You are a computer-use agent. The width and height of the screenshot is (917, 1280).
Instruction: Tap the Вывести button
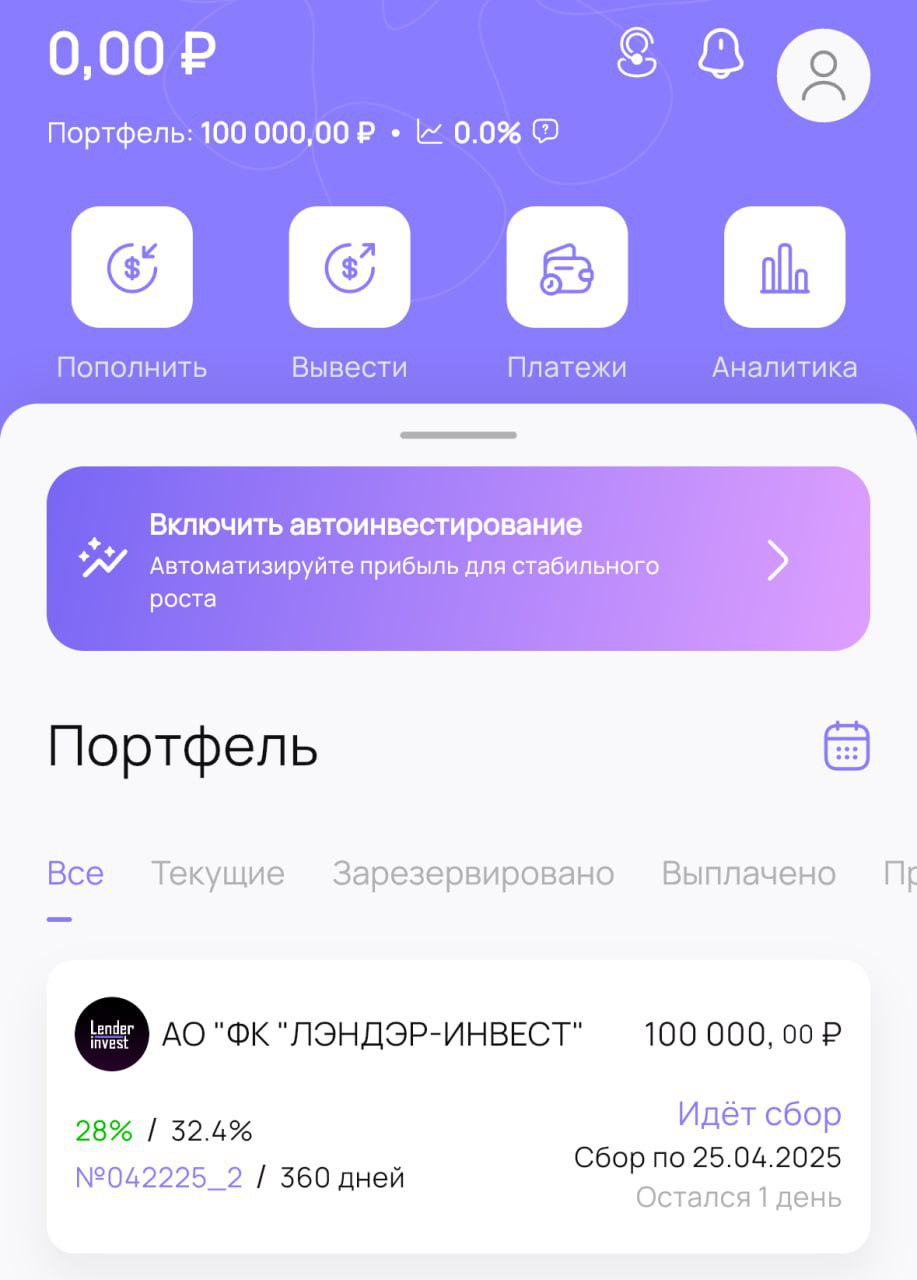pyautogui.click(x=349, y=267)
